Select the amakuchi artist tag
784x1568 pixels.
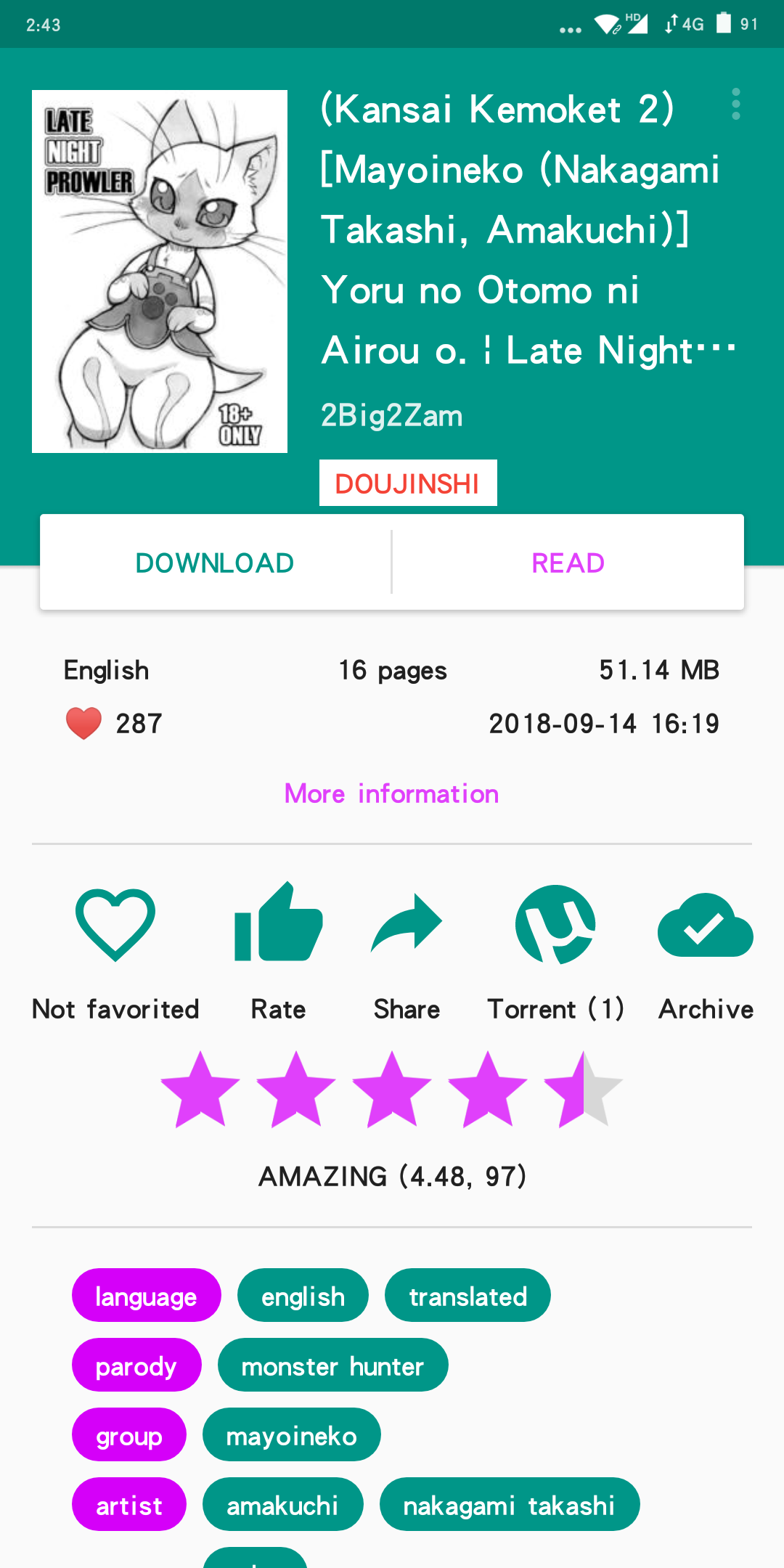tap(282, 1506)
